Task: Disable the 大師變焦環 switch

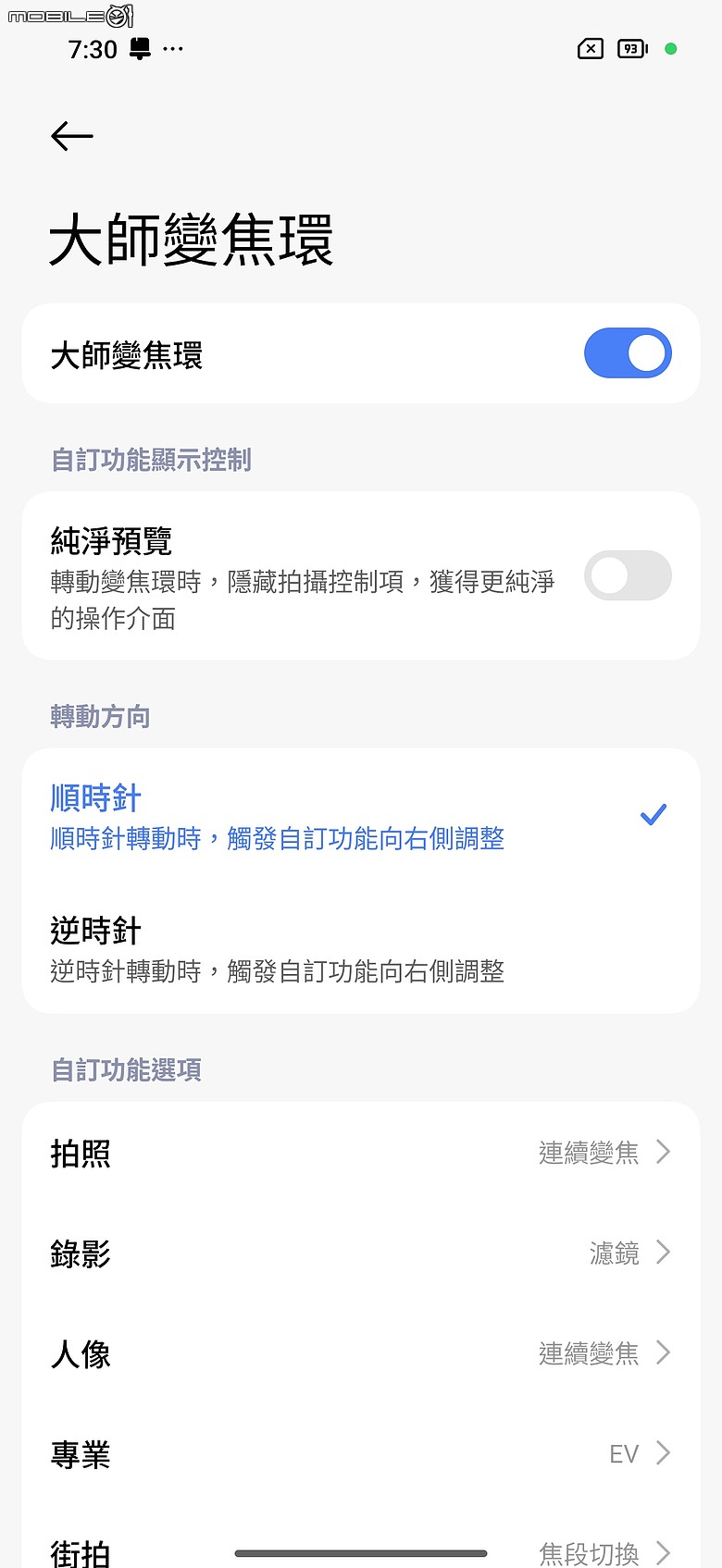Action: click(x=628, y=353)
